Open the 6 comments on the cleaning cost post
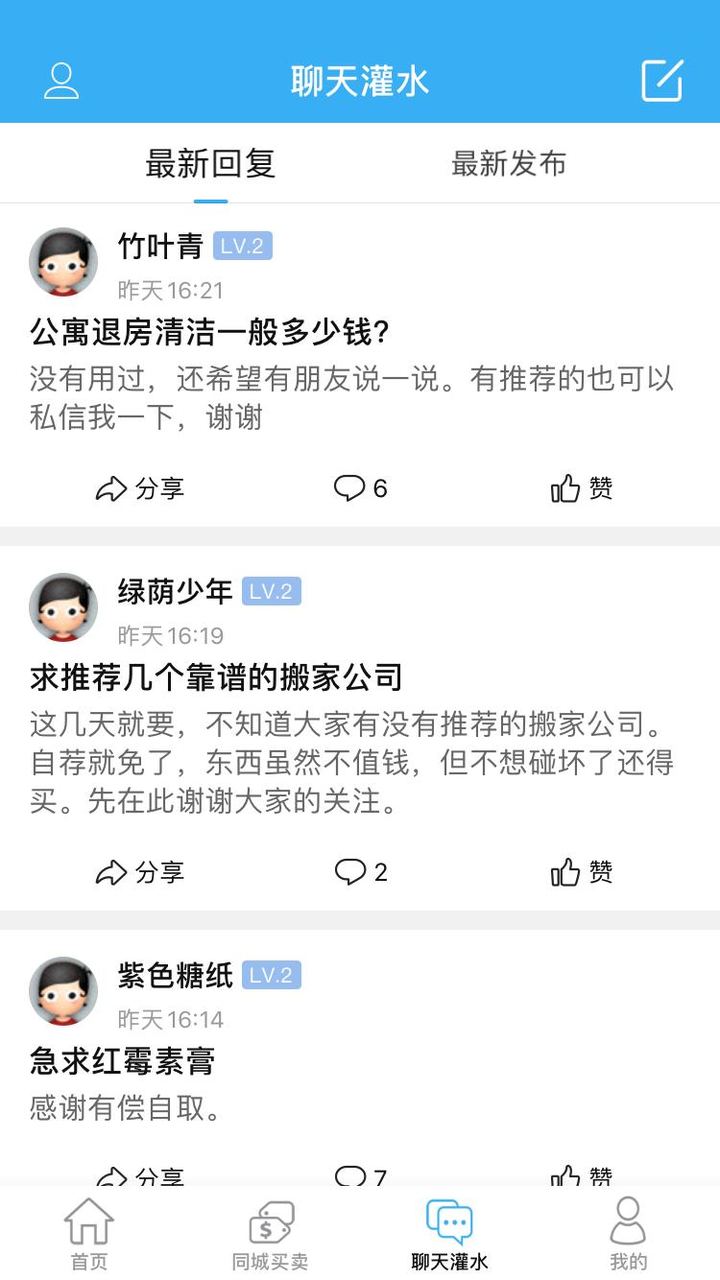The width and height of the screenshot is (720, 1280). point(360,488)
